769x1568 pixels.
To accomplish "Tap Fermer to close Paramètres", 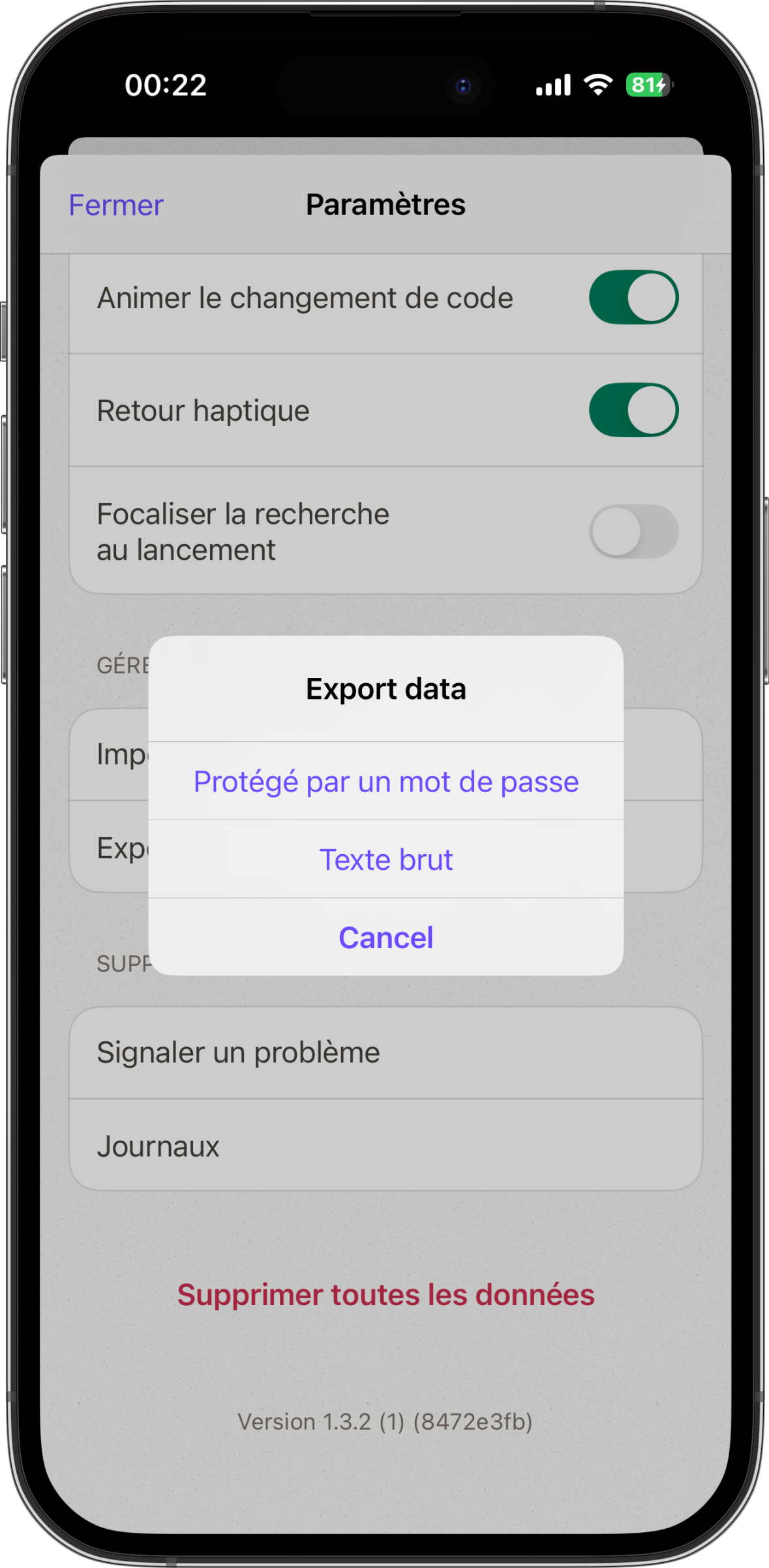I will (x=116, y=205).
